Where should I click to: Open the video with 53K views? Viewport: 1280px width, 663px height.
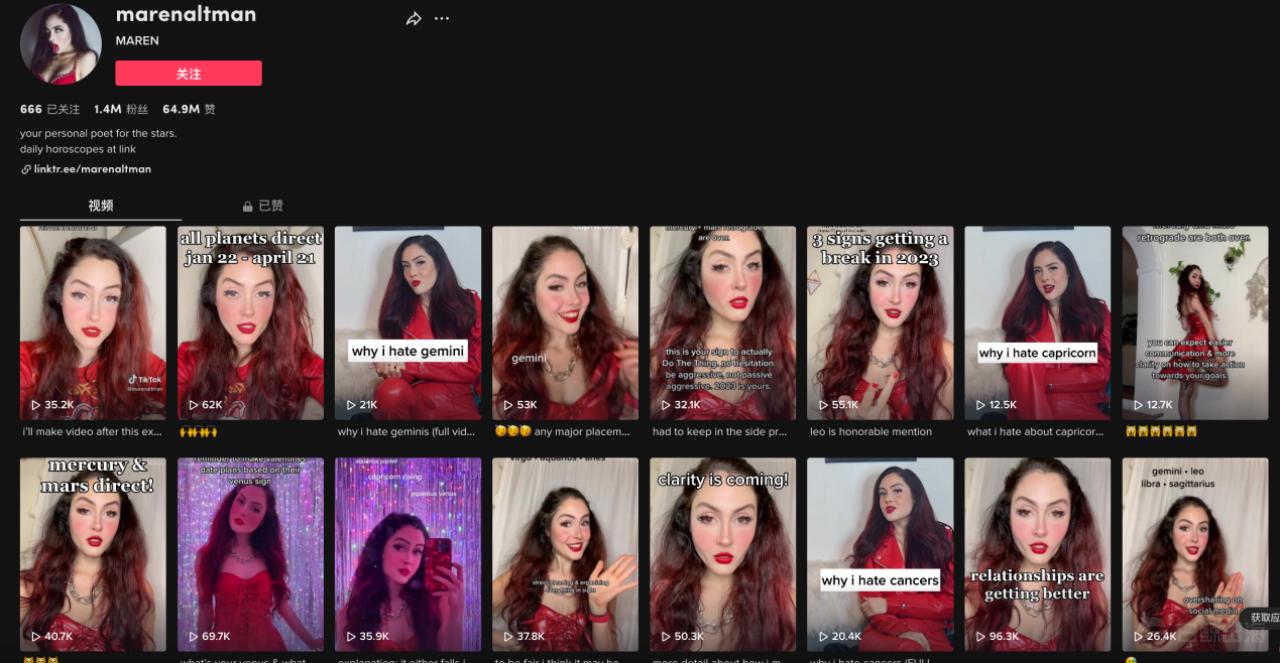click(565, 322)
